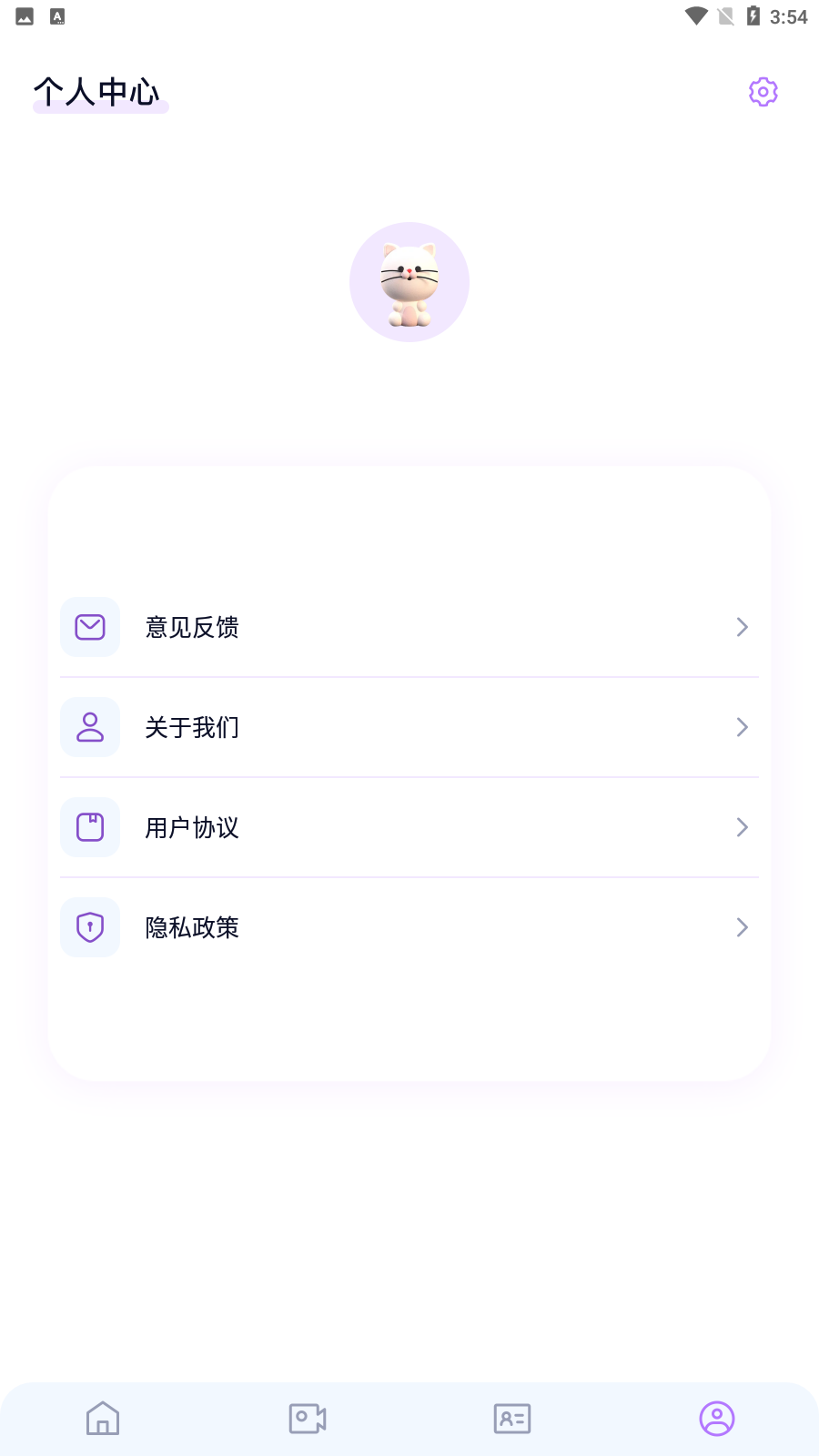The height and width of the screenshot is (1456, 819).
Task: Tap the cat profile avatar
Action: (409, 282)
